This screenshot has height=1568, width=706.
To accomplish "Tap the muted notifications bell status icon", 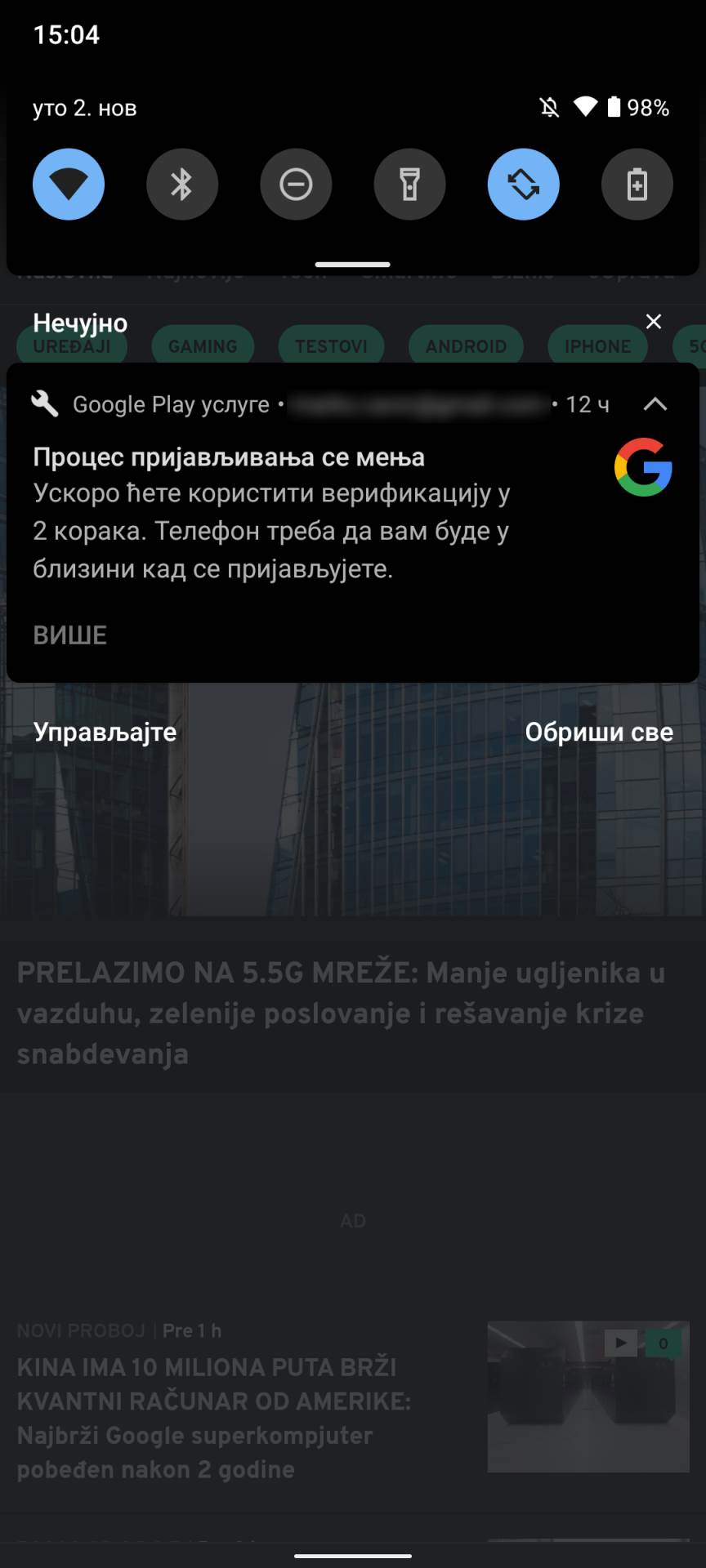I will (549, 107).
